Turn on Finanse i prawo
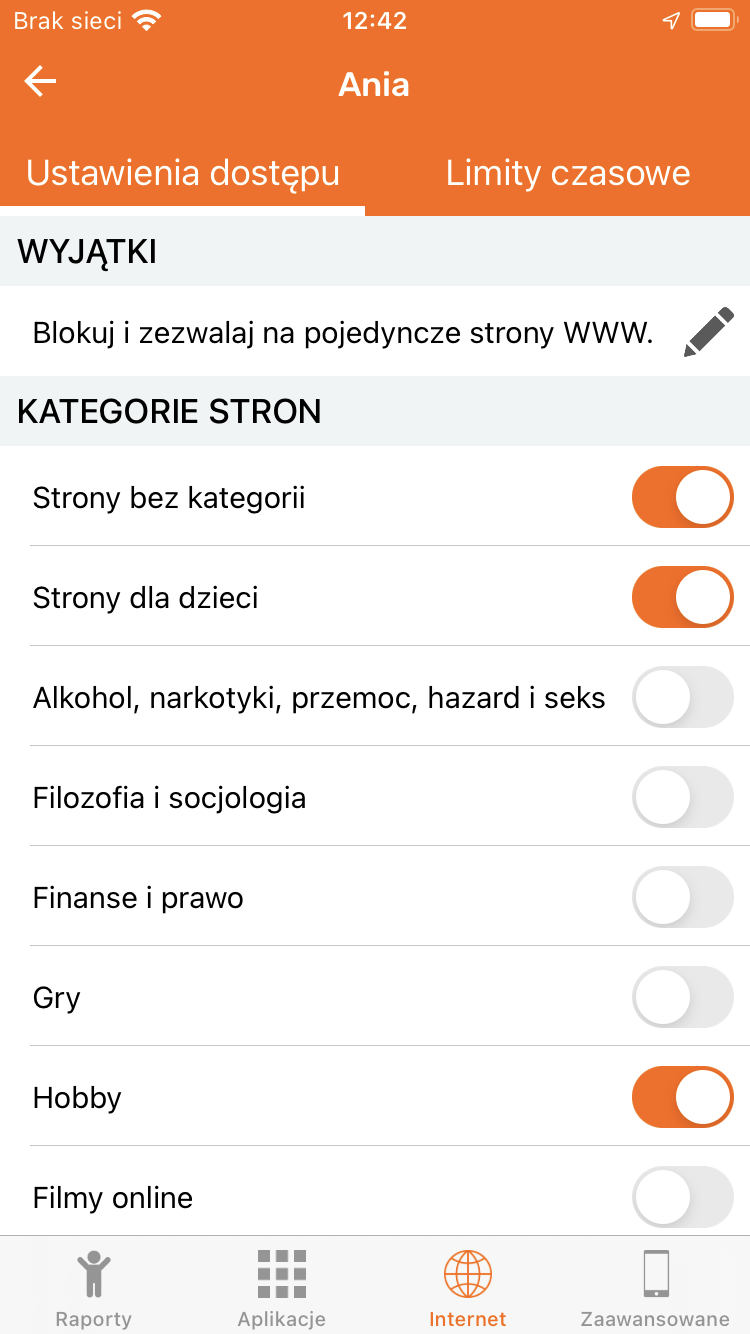 coord(682,897)
